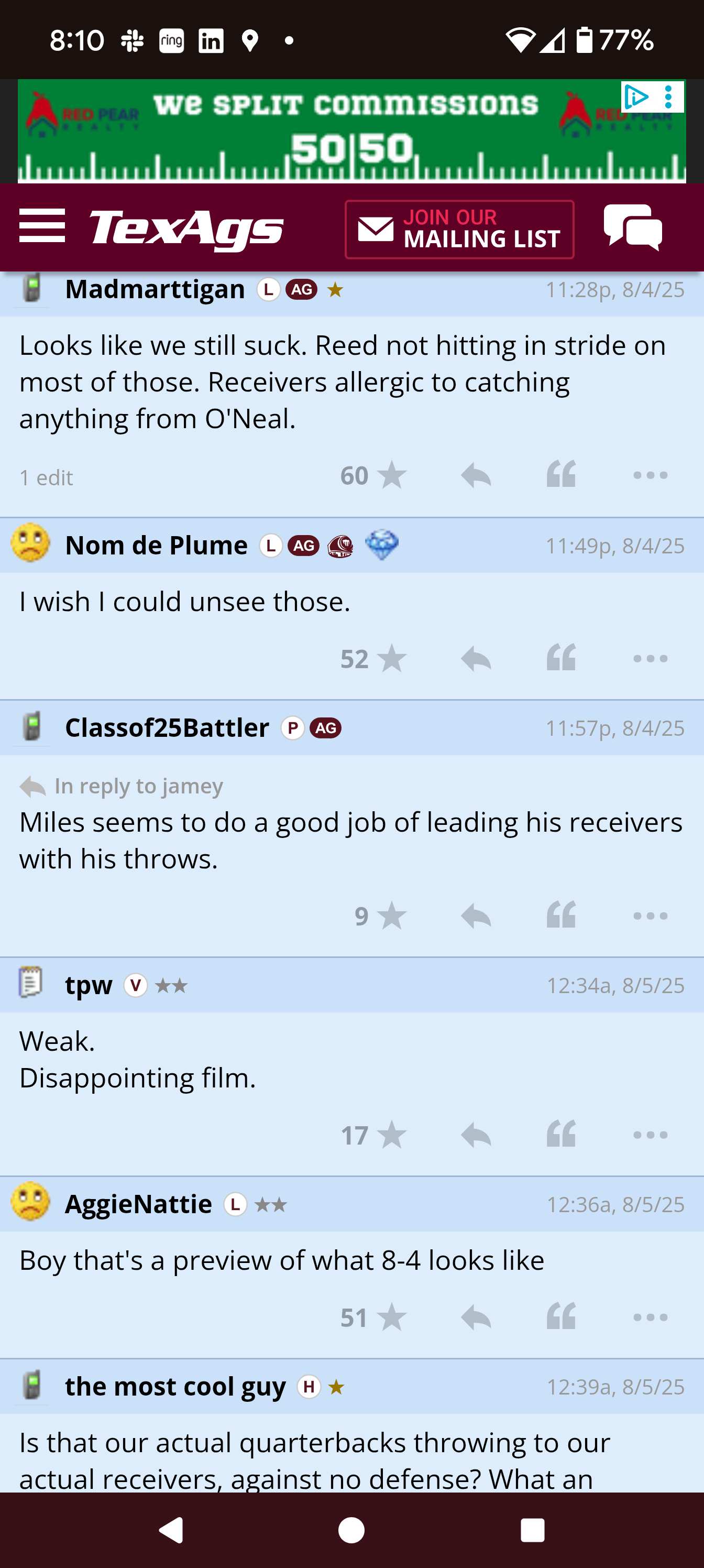This screenshot has width=704, height=1568.
Task: Quote tpw's Disappointing film post
Action: pos(561,1135)
